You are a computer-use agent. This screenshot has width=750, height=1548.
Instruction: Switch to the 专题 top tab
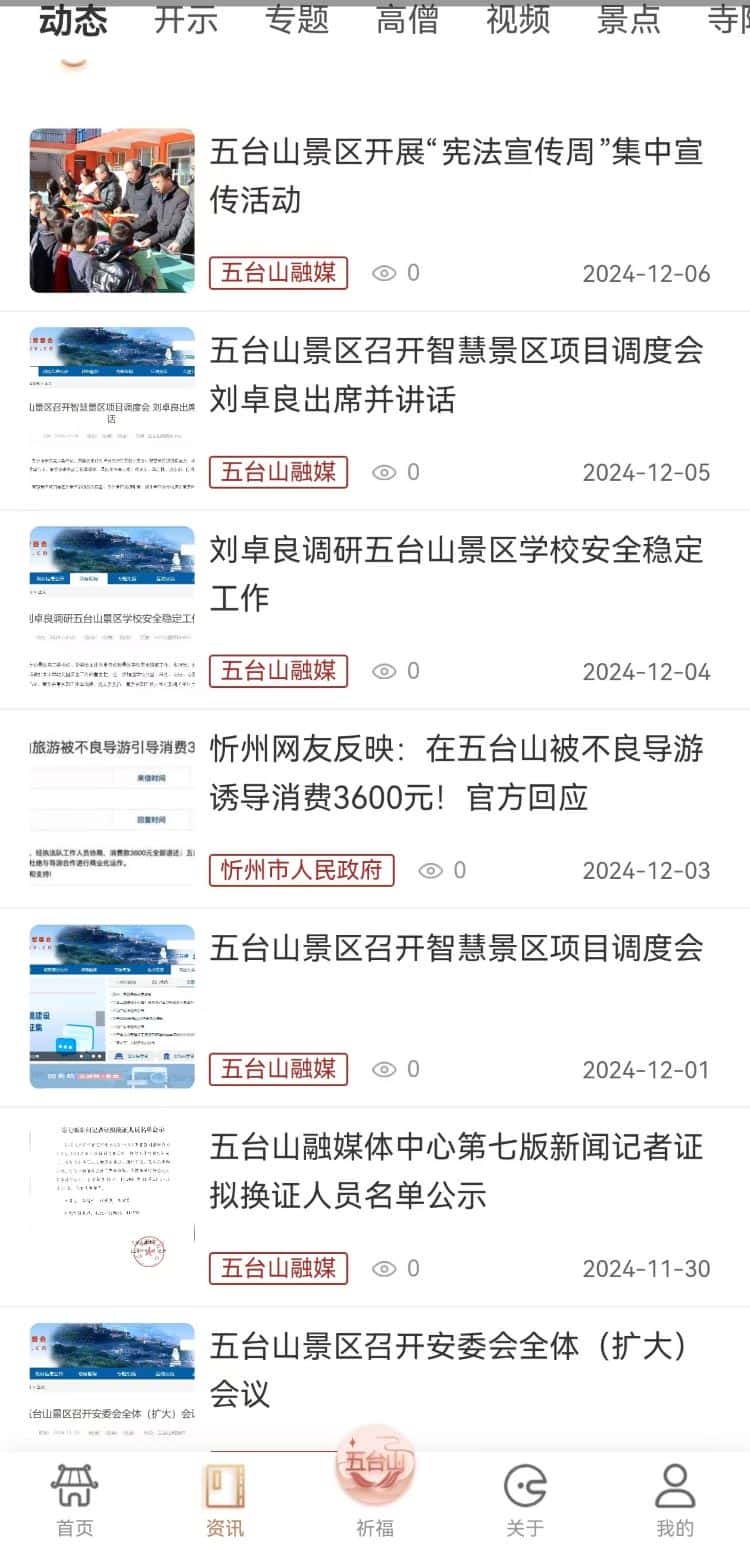pos(297,20)
